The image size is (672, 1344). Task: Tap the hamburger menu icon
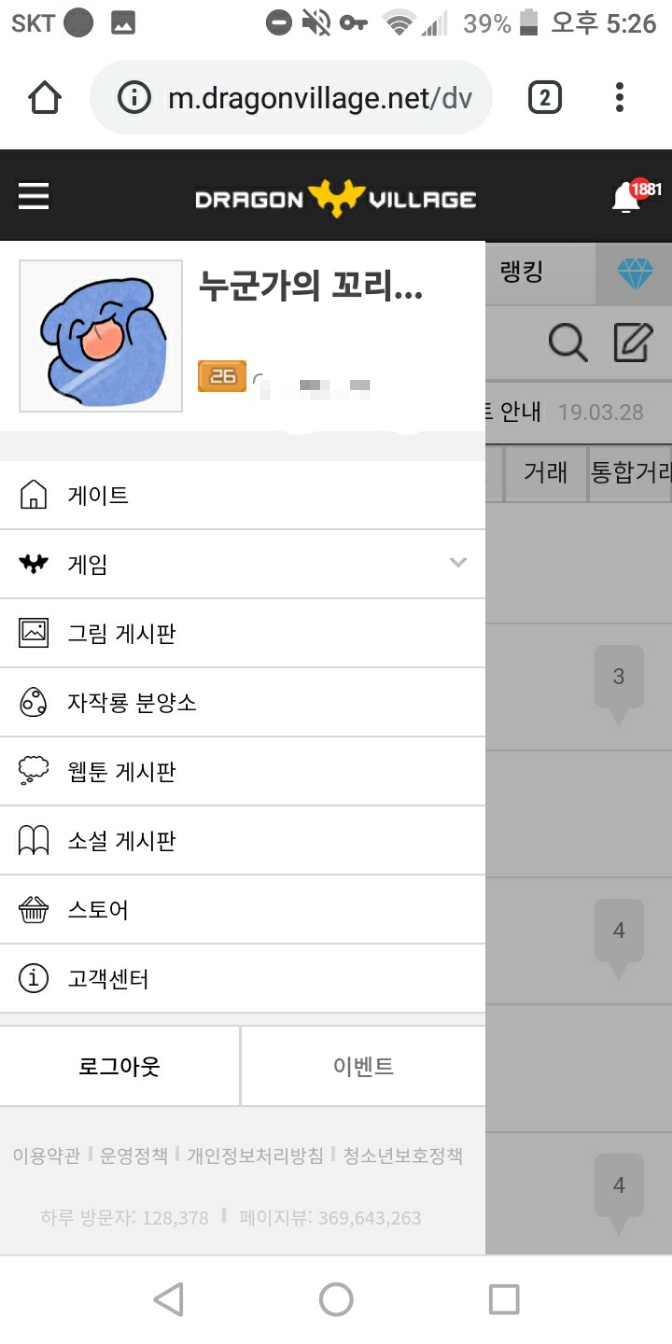pyautogui.click(x=33, y=196)
